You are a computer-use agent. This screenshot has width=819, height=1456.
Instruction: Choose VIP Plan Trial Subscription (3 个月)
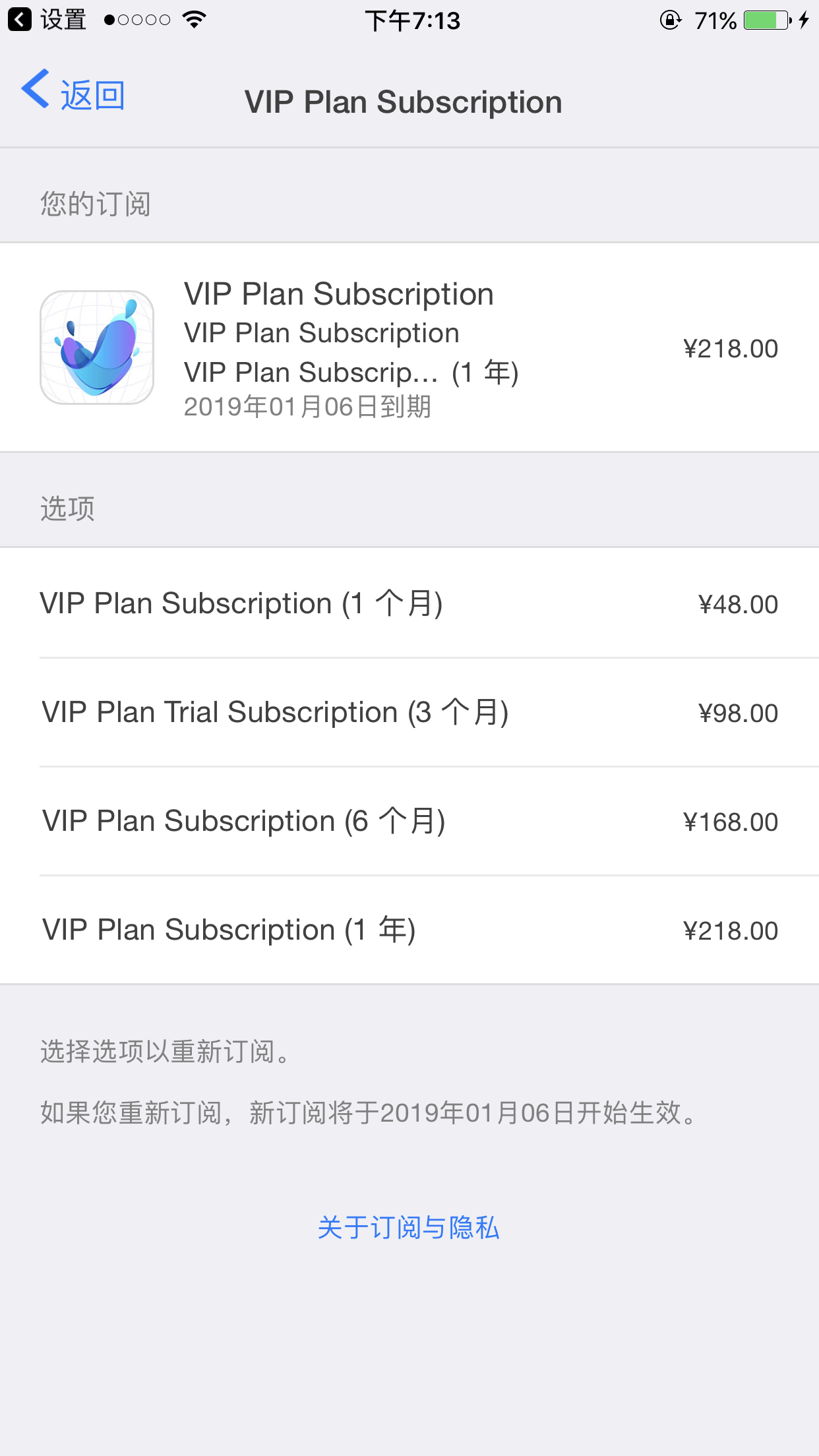point(409,712)
